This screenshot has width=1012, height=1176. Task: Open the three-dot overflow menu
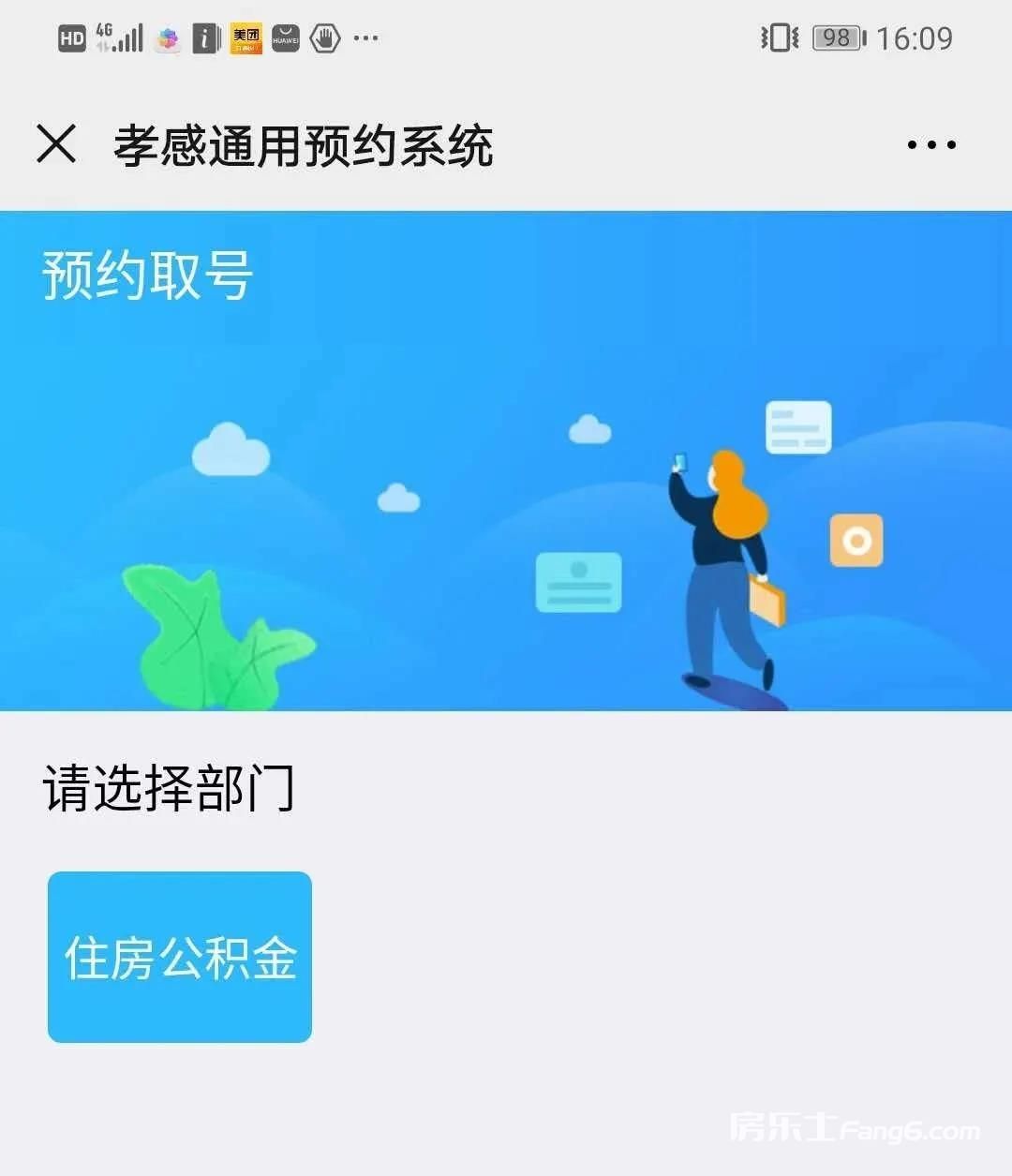pyautogui.click(x=930, y=145)
